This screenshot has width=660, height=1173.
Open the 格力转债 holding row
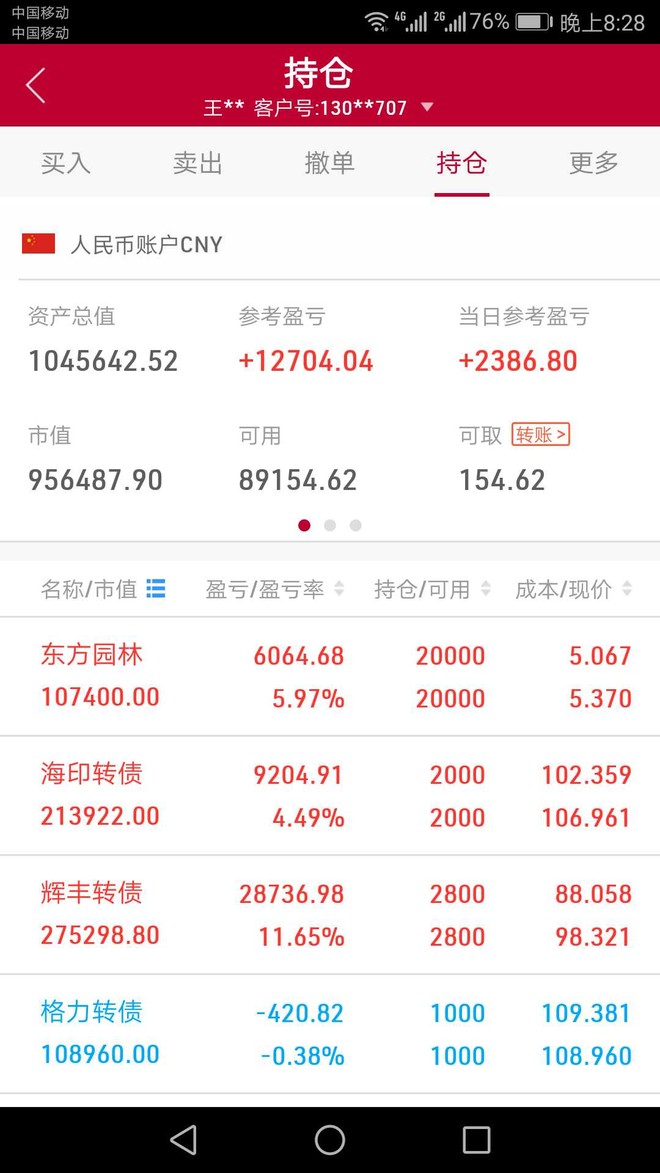[x=330, y=1033]
